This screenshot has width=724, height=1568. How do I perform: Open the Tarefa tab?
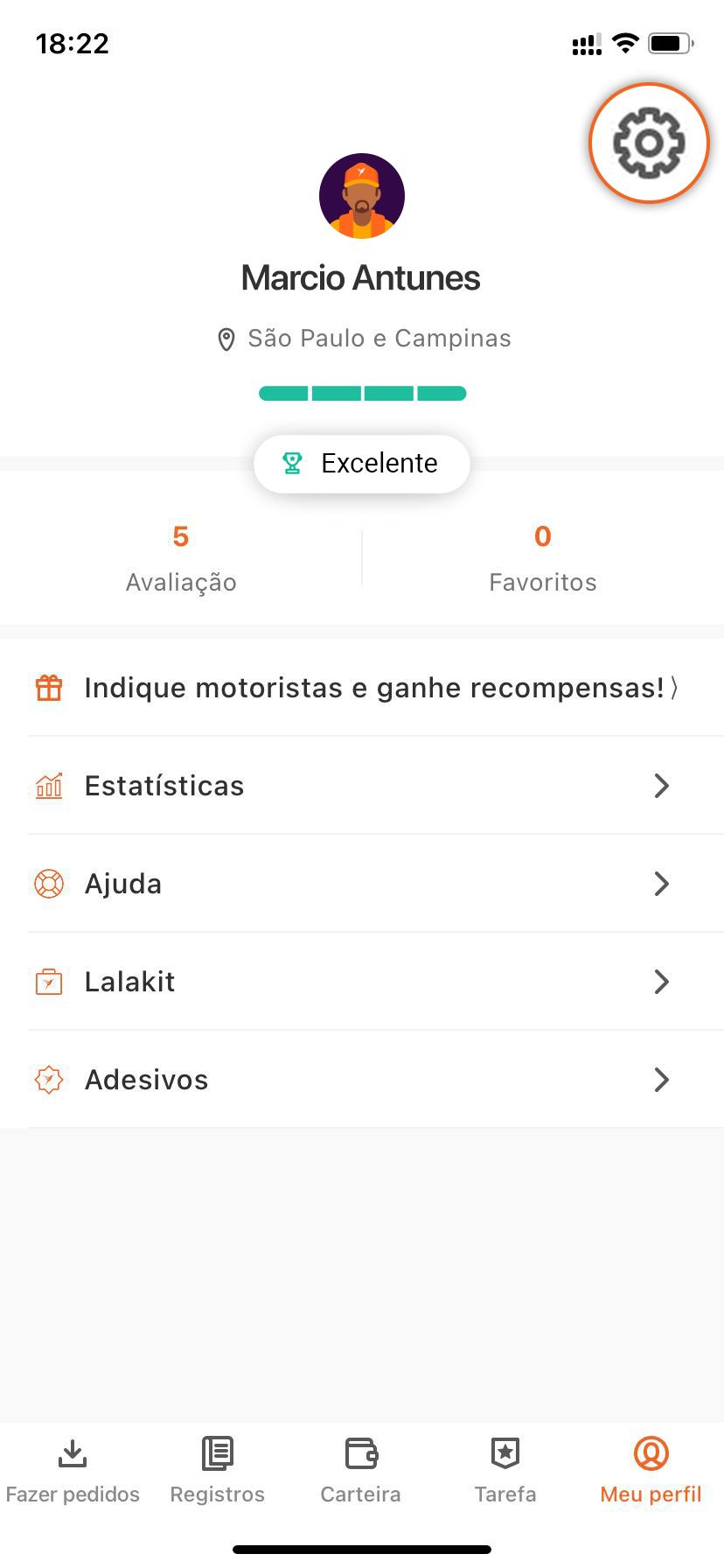tap(505, 1470)
